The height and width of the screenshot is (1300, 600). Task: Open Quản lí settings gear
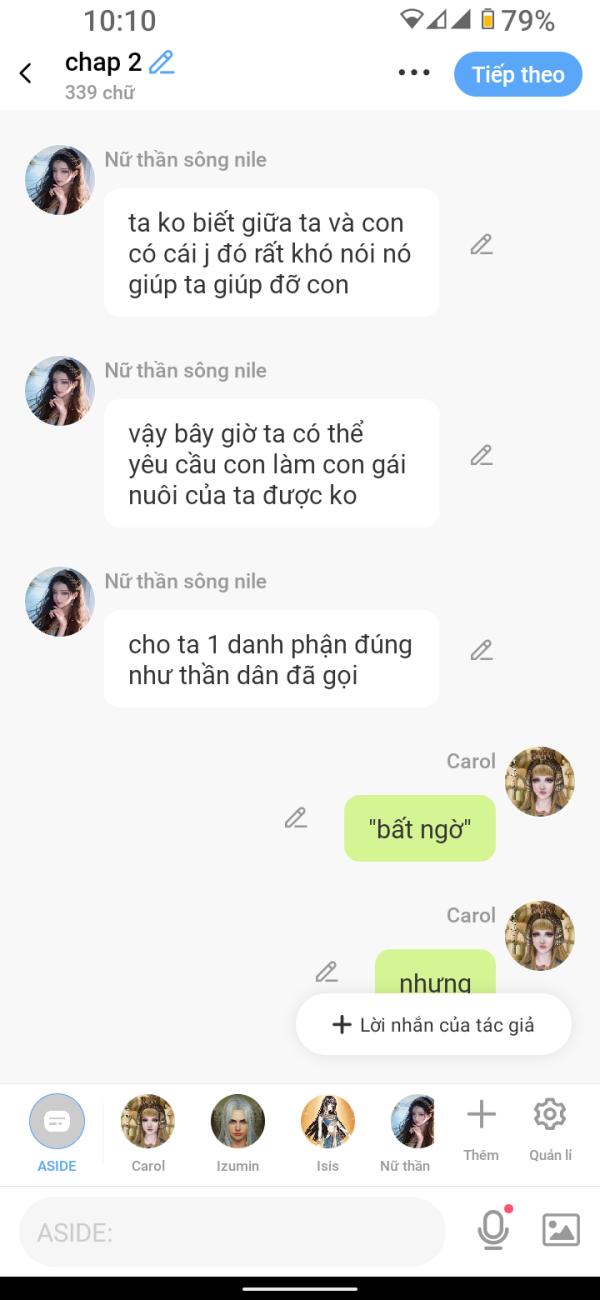pos(550,1130)
